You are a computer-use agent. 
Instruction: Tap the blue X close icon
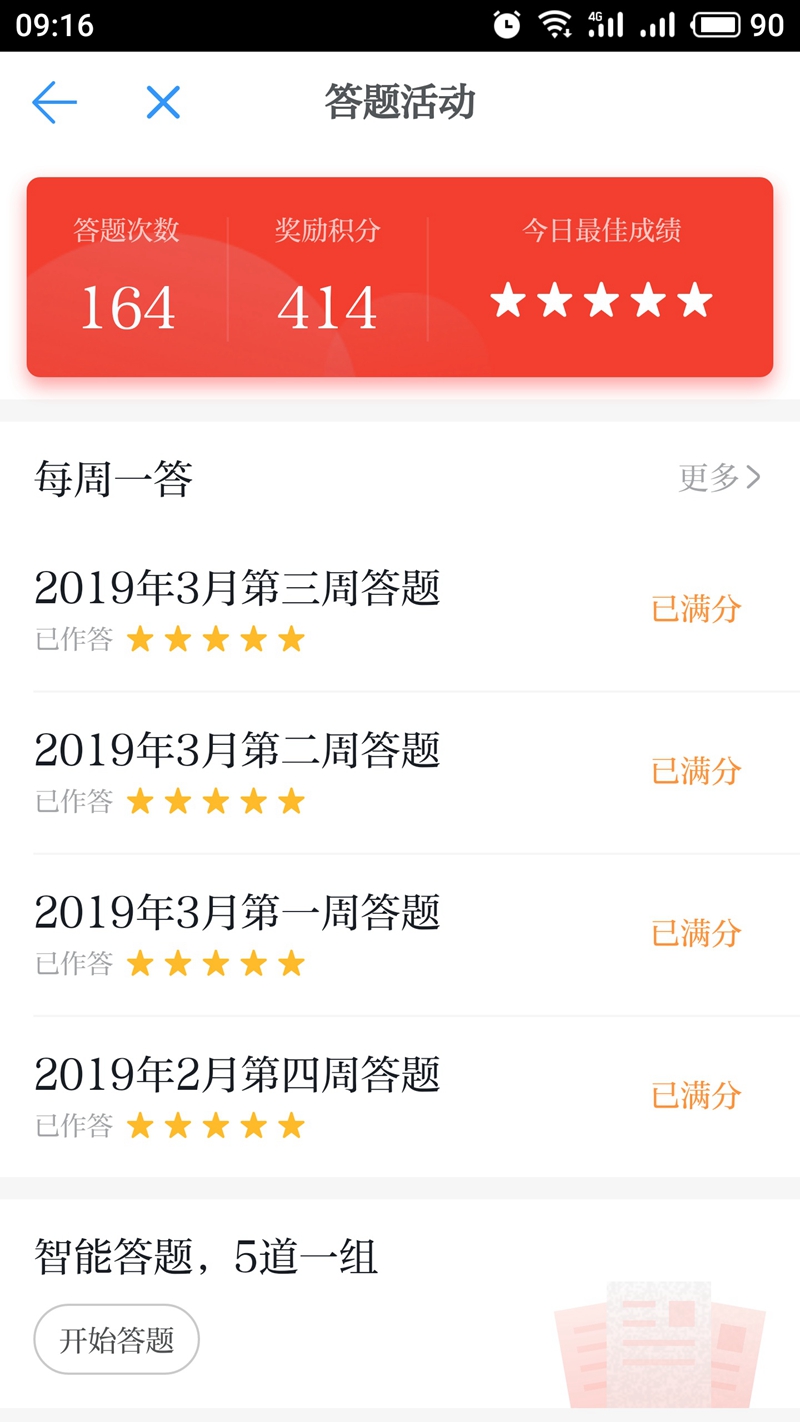tap(163, 101)
